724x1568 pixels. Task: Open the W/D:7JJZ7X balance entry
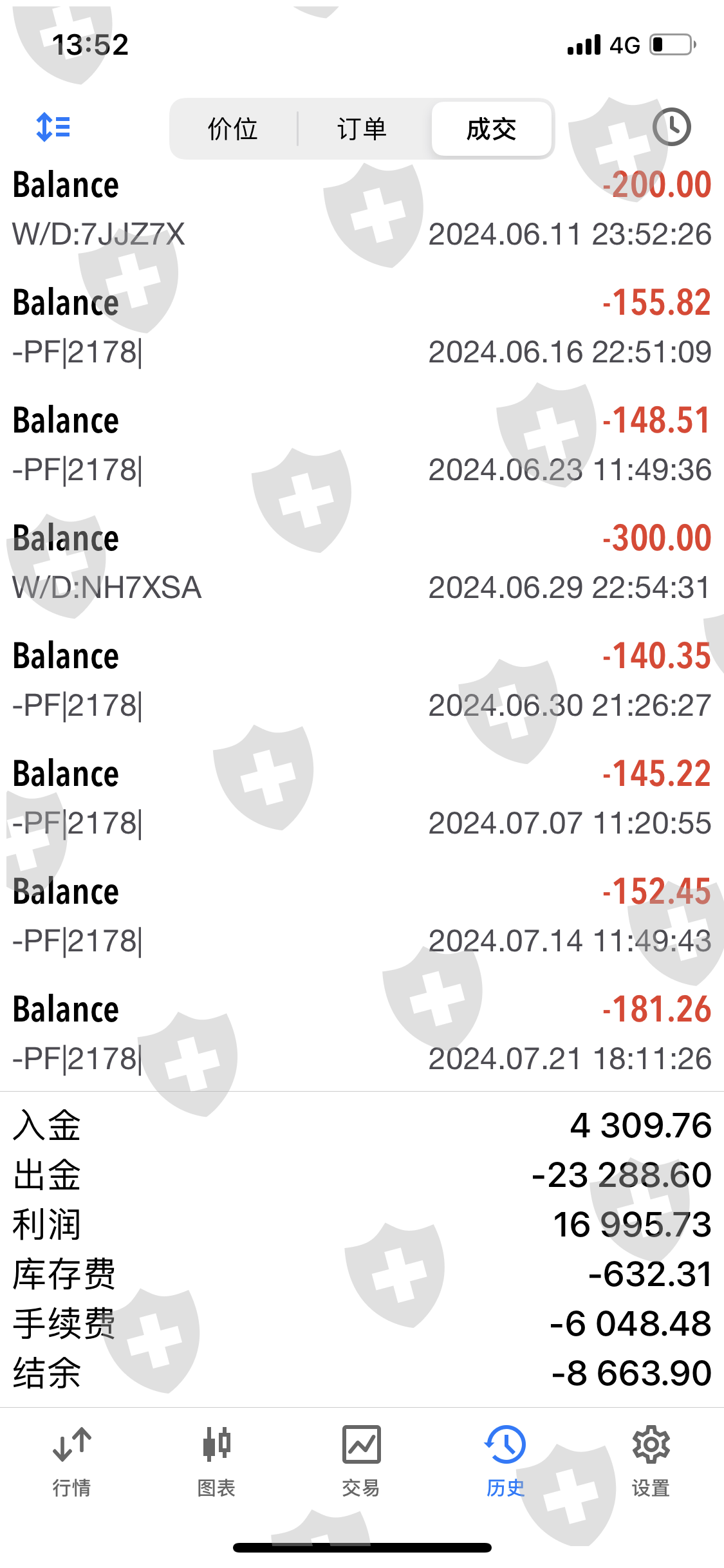coord(362,209)
